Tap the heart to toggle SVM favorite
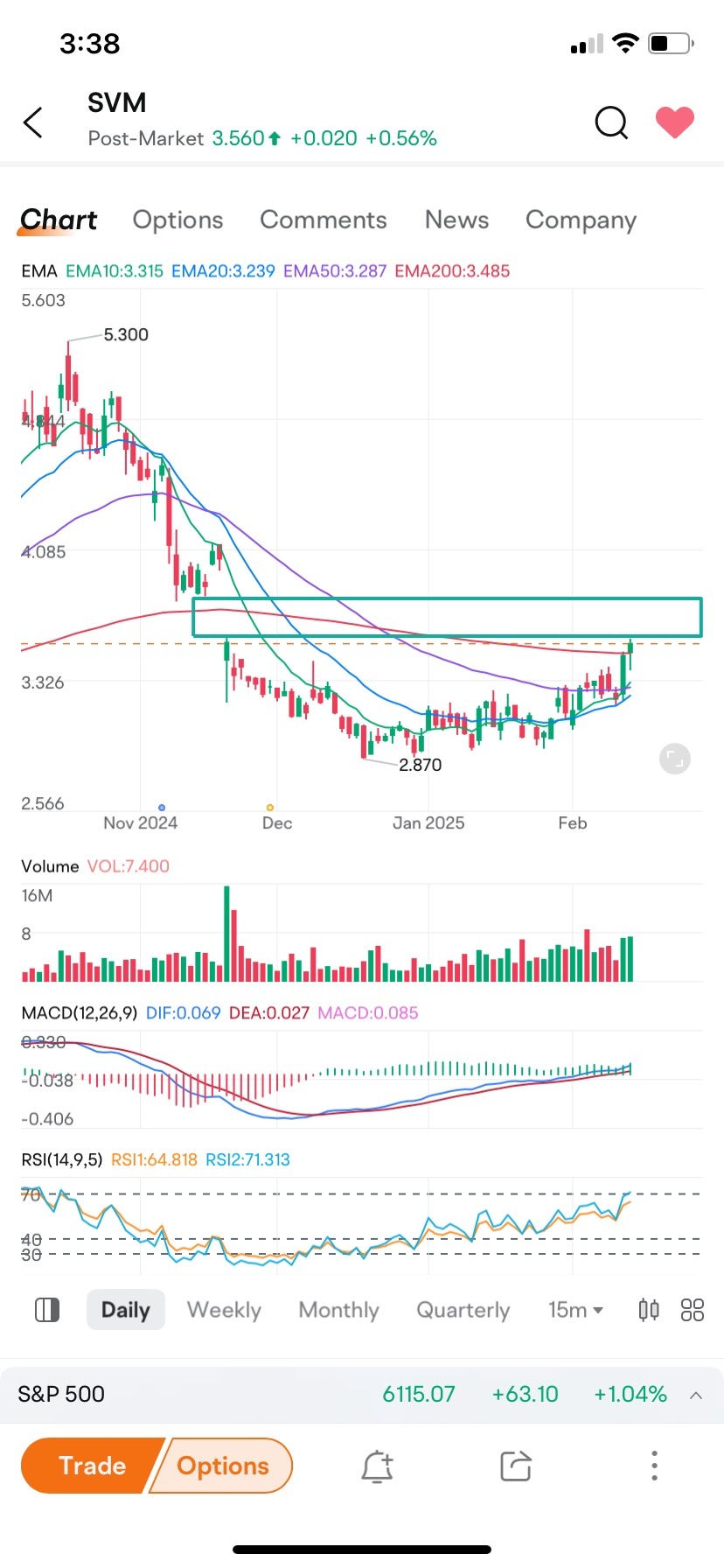The height and width of the screenshot is (1568, 724). point(675,122)
